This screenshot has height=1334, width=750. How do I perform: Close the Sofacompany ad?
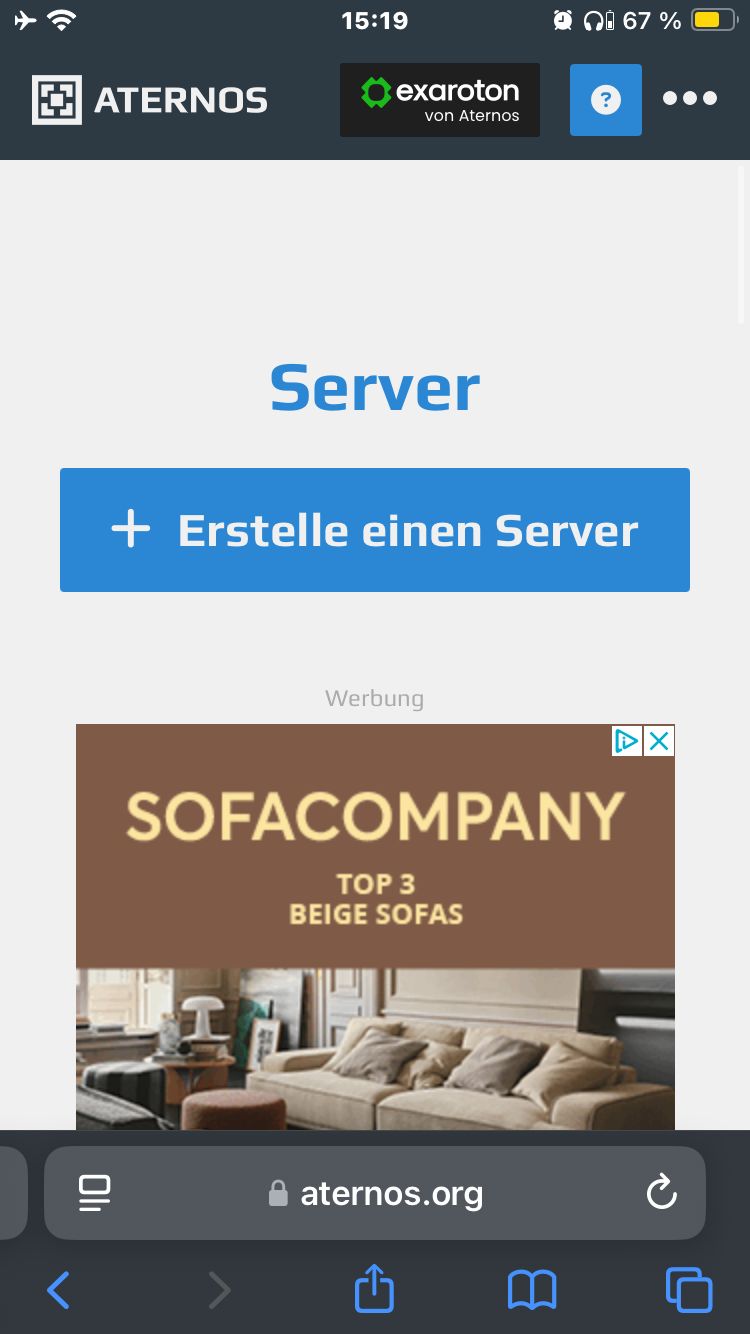click(x=659, y=741)
